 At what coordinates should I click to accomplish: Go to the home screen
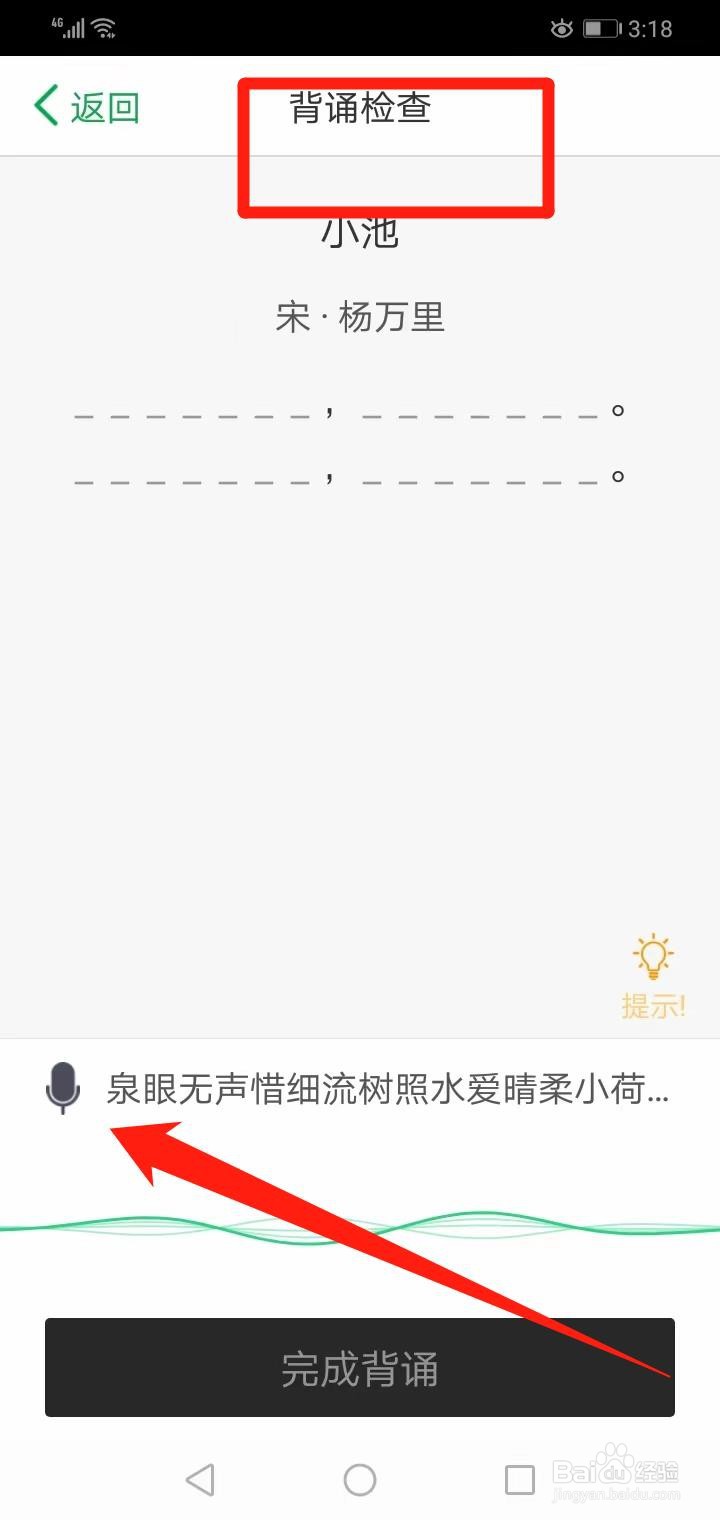[x=360, y=1479]
